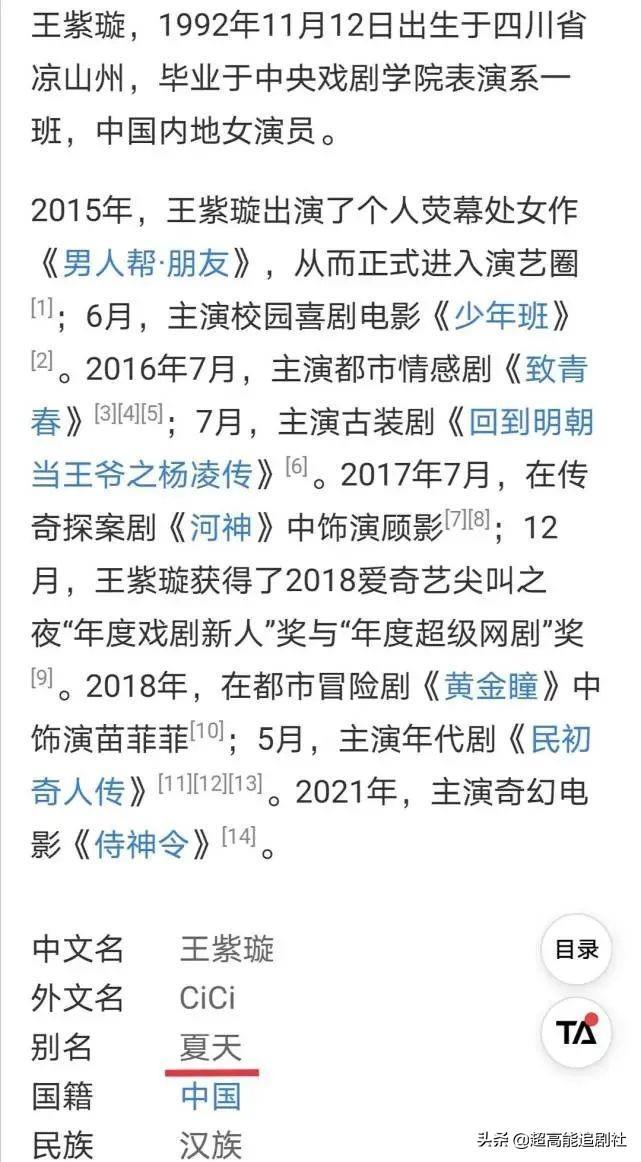Open the 少年班 movie link
This screenshot has height=1162, width=641.
[x=501, y=317]
